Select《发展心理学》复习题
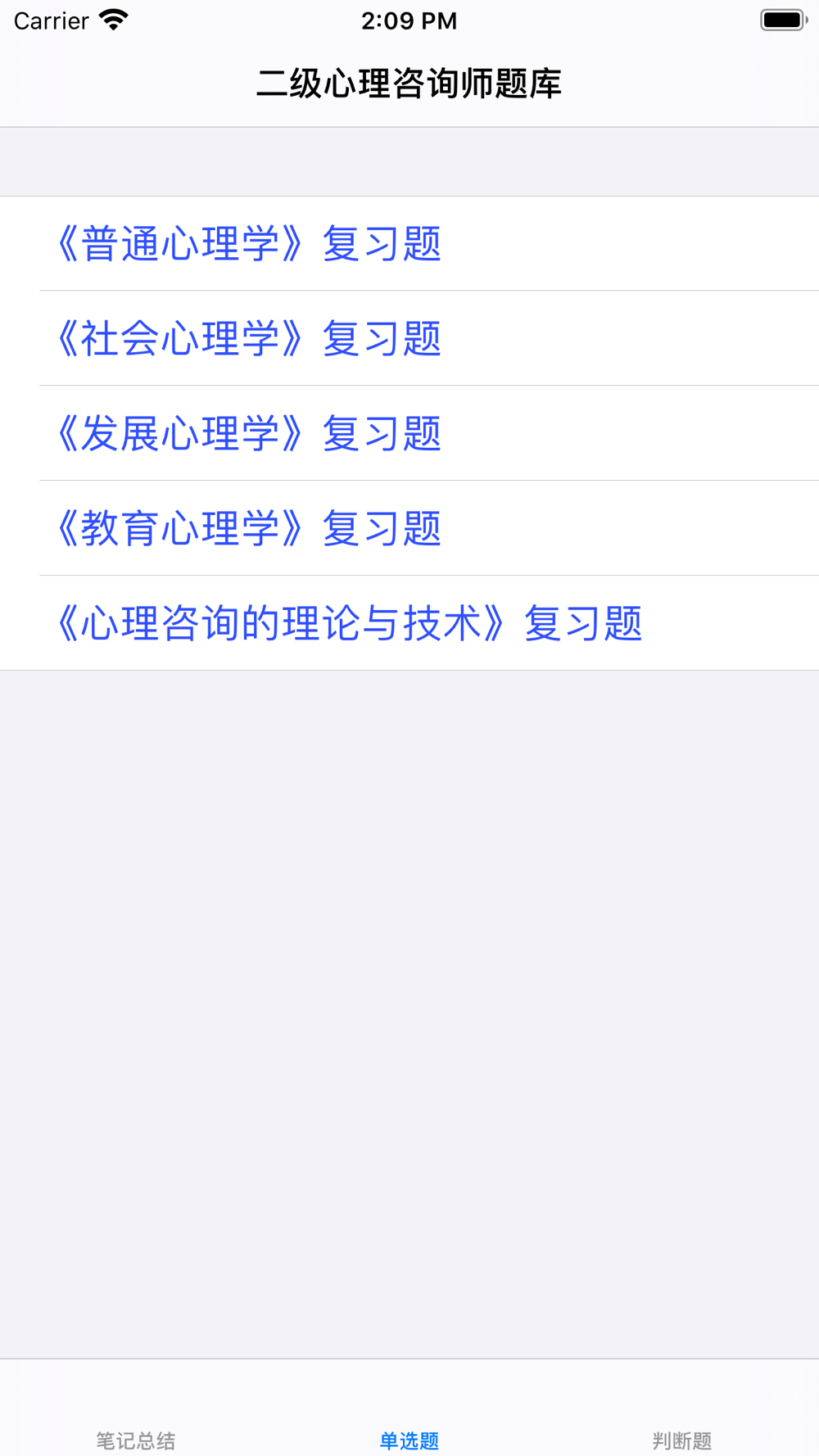 coord(409,433)
